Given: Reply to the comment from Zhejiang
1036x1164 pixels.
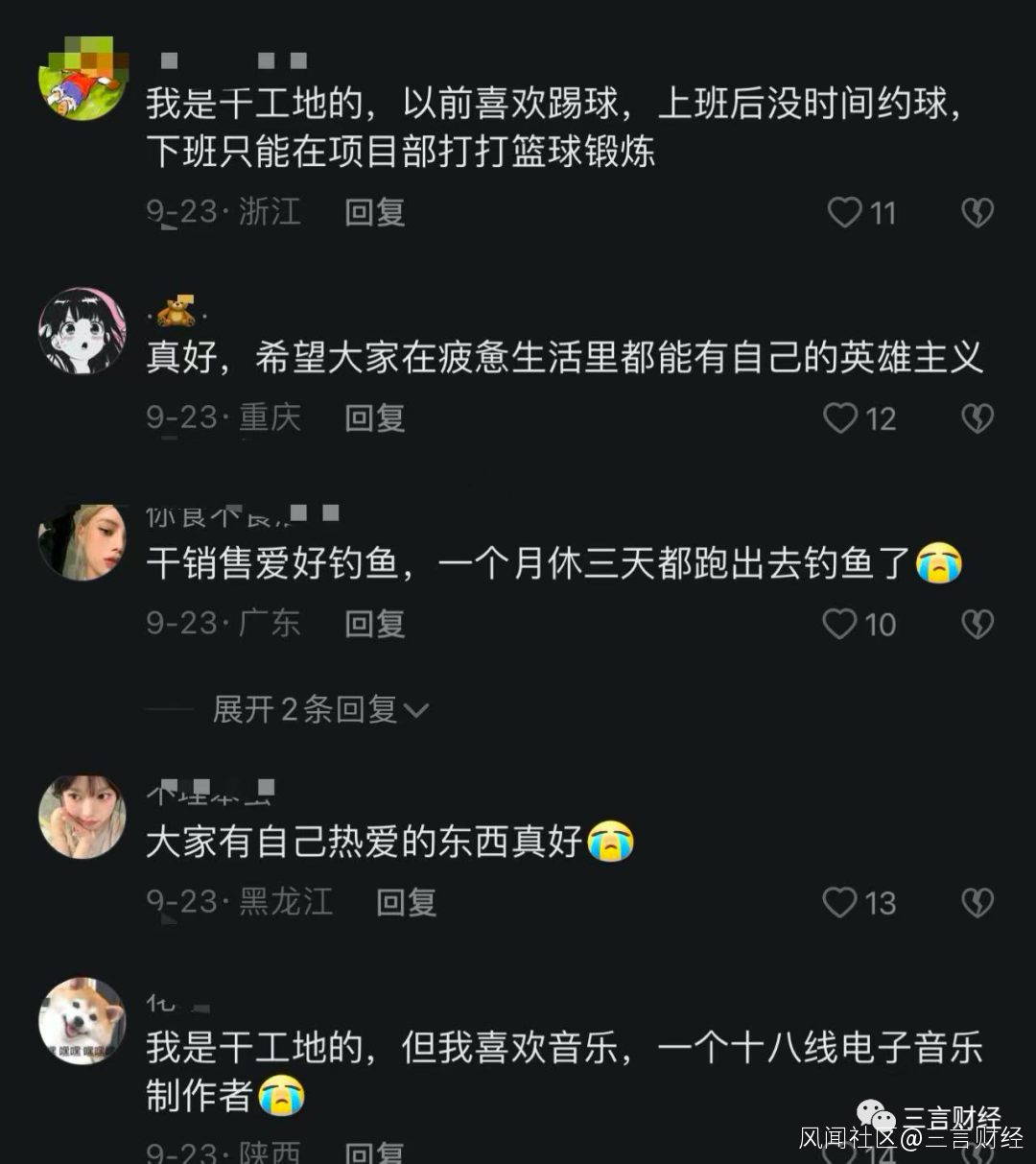Looking at the screenshot, I should coord(375,212).
